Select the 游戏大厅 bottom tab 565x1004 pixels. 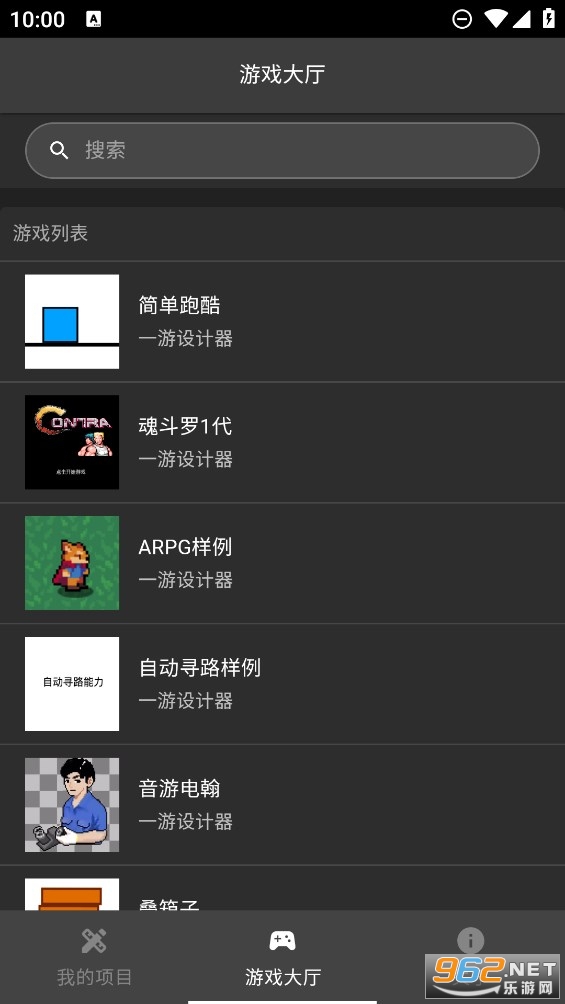click(282, 957)
